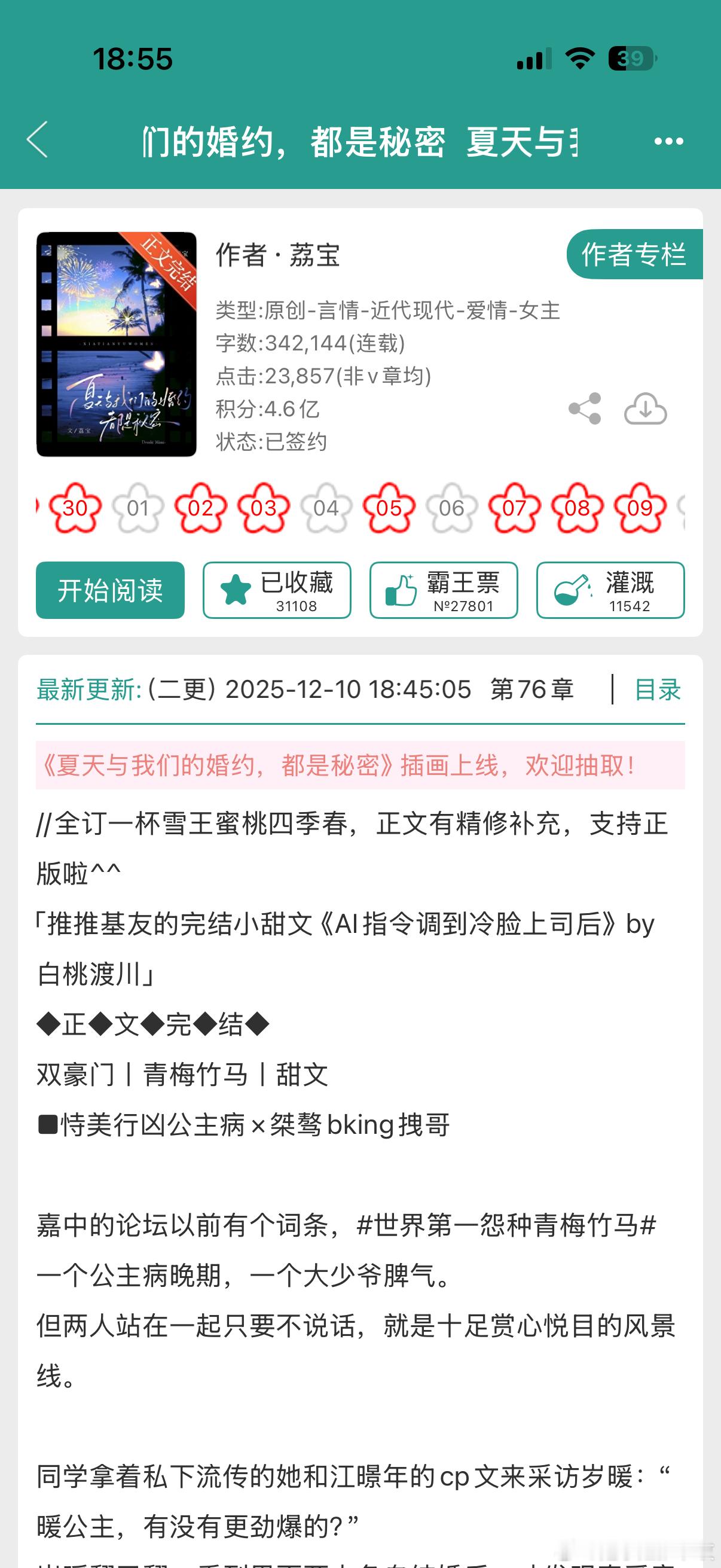Open 目录 to expand the chapter list
Image resolution: width=721 pixels, height=1568 pixels.
tap(659, 691)
